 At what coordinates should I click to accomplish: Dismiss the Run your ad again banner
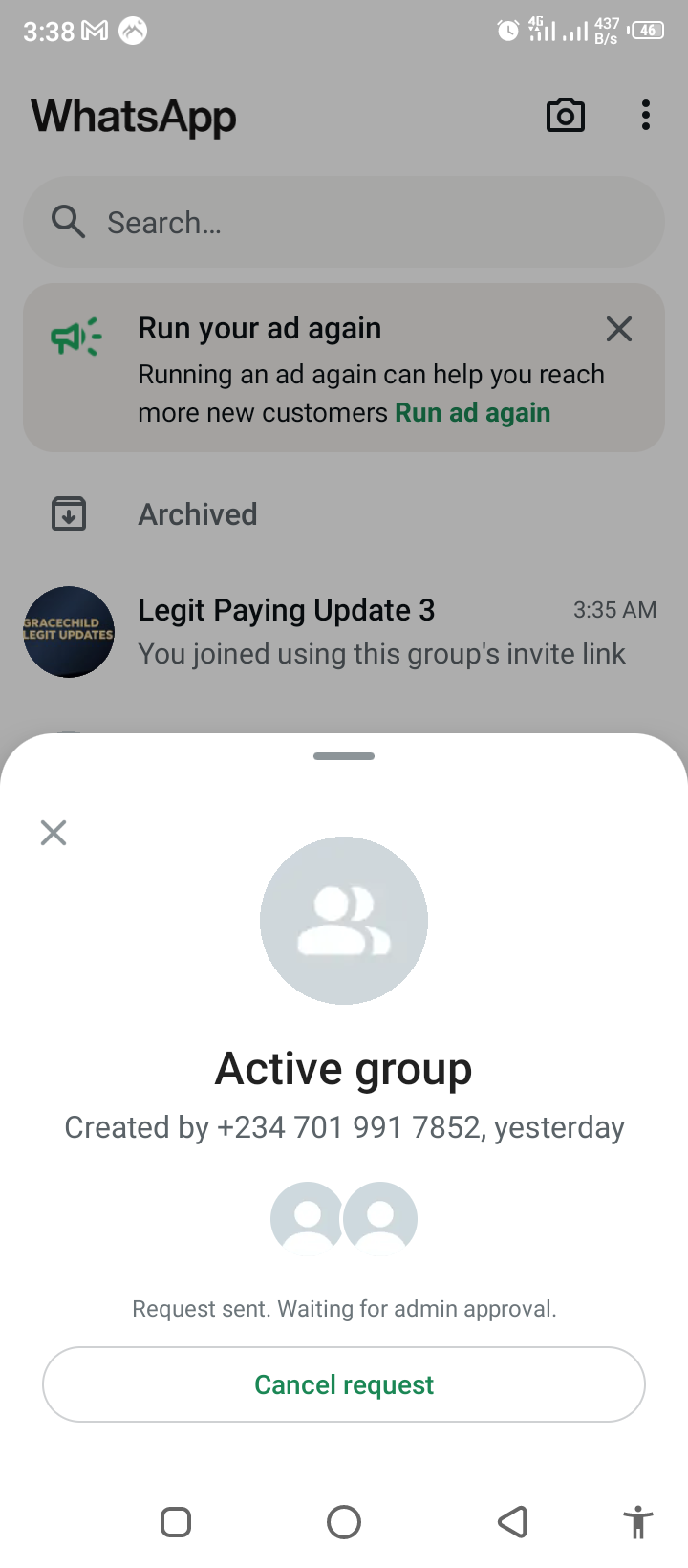click(x=619, y=330)
